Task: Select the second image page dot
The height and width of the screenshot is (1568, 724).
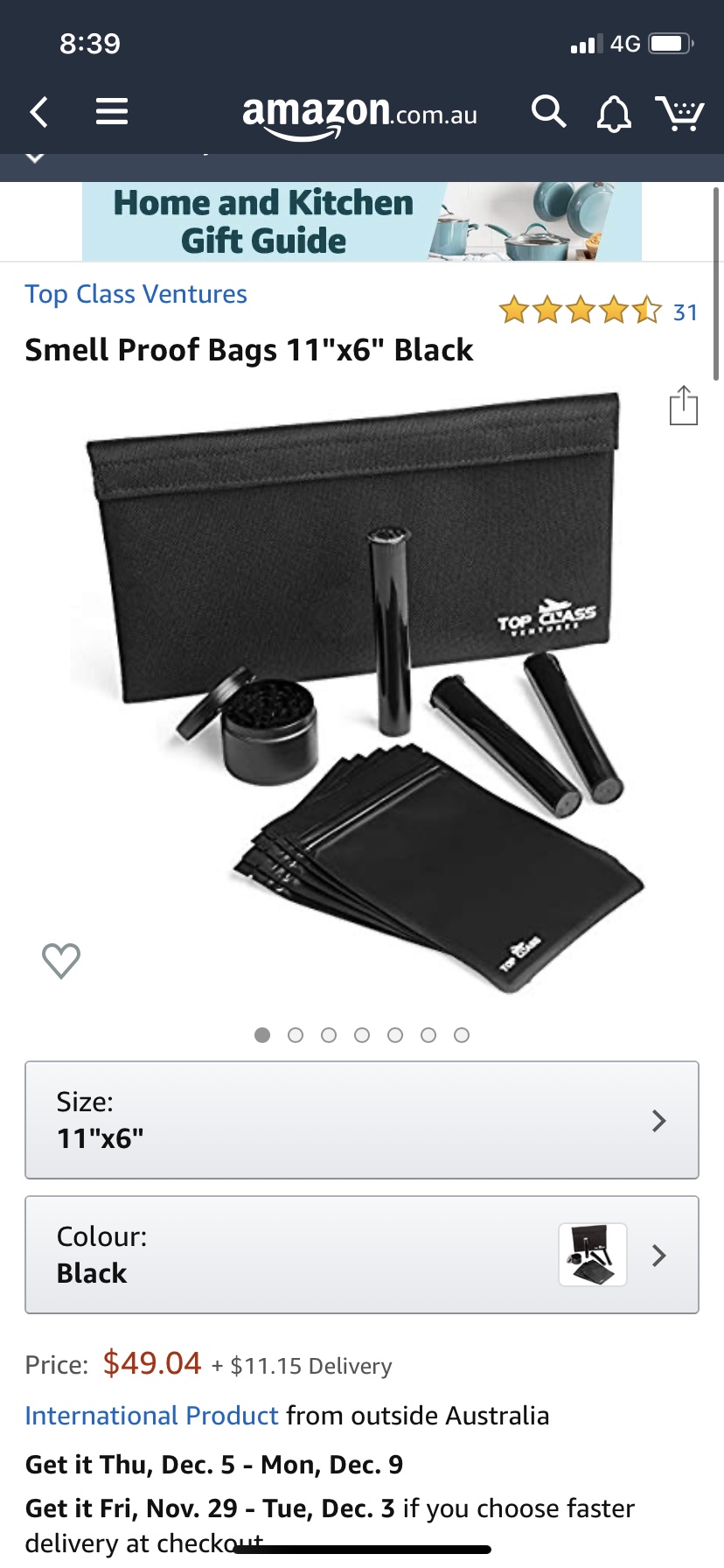Action: pos(296,1035)
